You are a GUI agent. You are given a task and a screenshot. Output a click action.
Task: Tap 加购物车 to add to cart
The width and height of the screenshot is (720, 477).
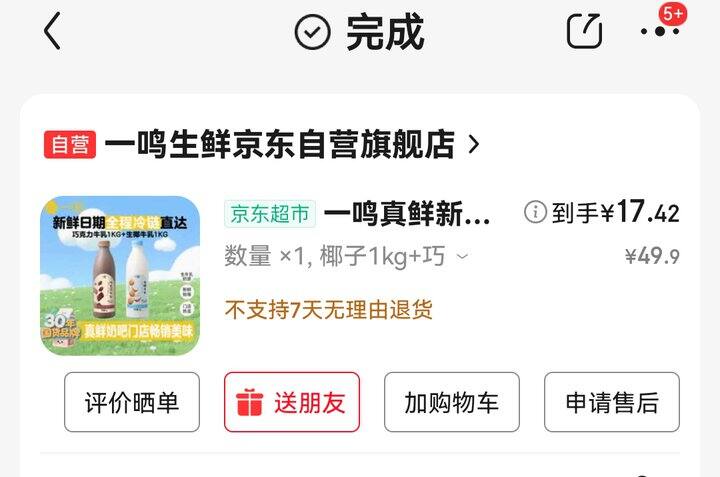pos(452,402)
